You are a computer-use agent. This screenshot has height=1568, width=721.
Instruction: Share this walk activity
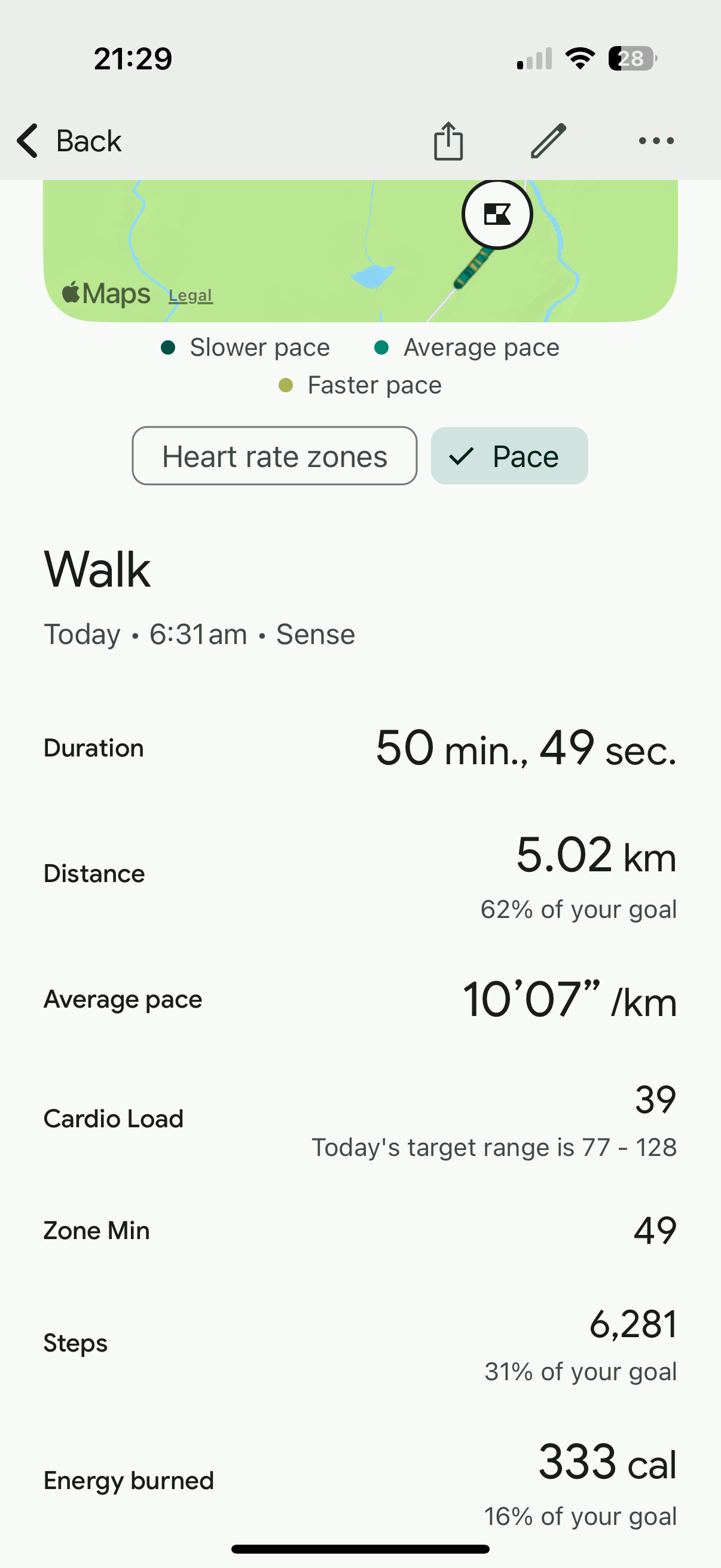click(x=448, y=141)
